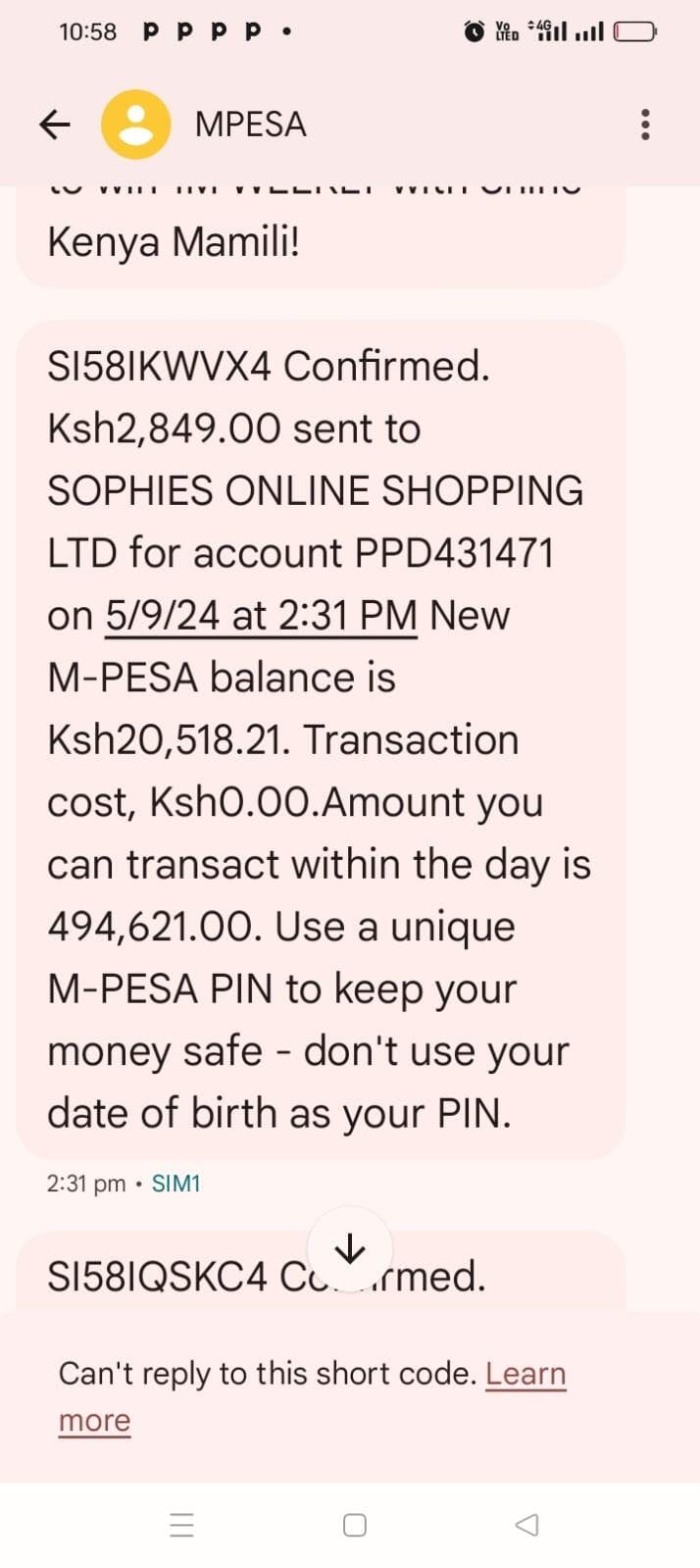The height and width of the screenshot is (1568, 700).
Task: Jump to latest message with down arrow
Action: tap(350, 1249)
